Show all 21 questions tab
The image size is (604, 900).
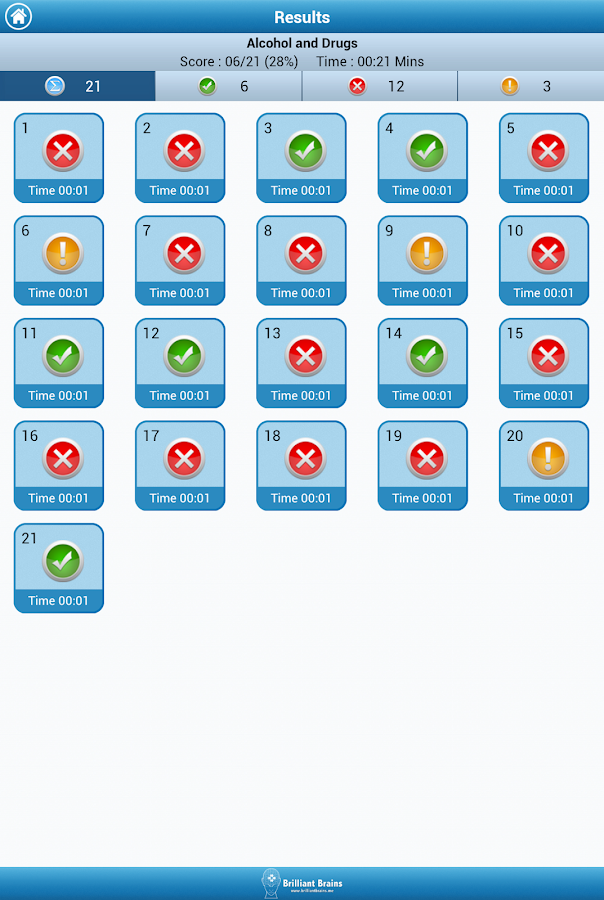point(77,86)
